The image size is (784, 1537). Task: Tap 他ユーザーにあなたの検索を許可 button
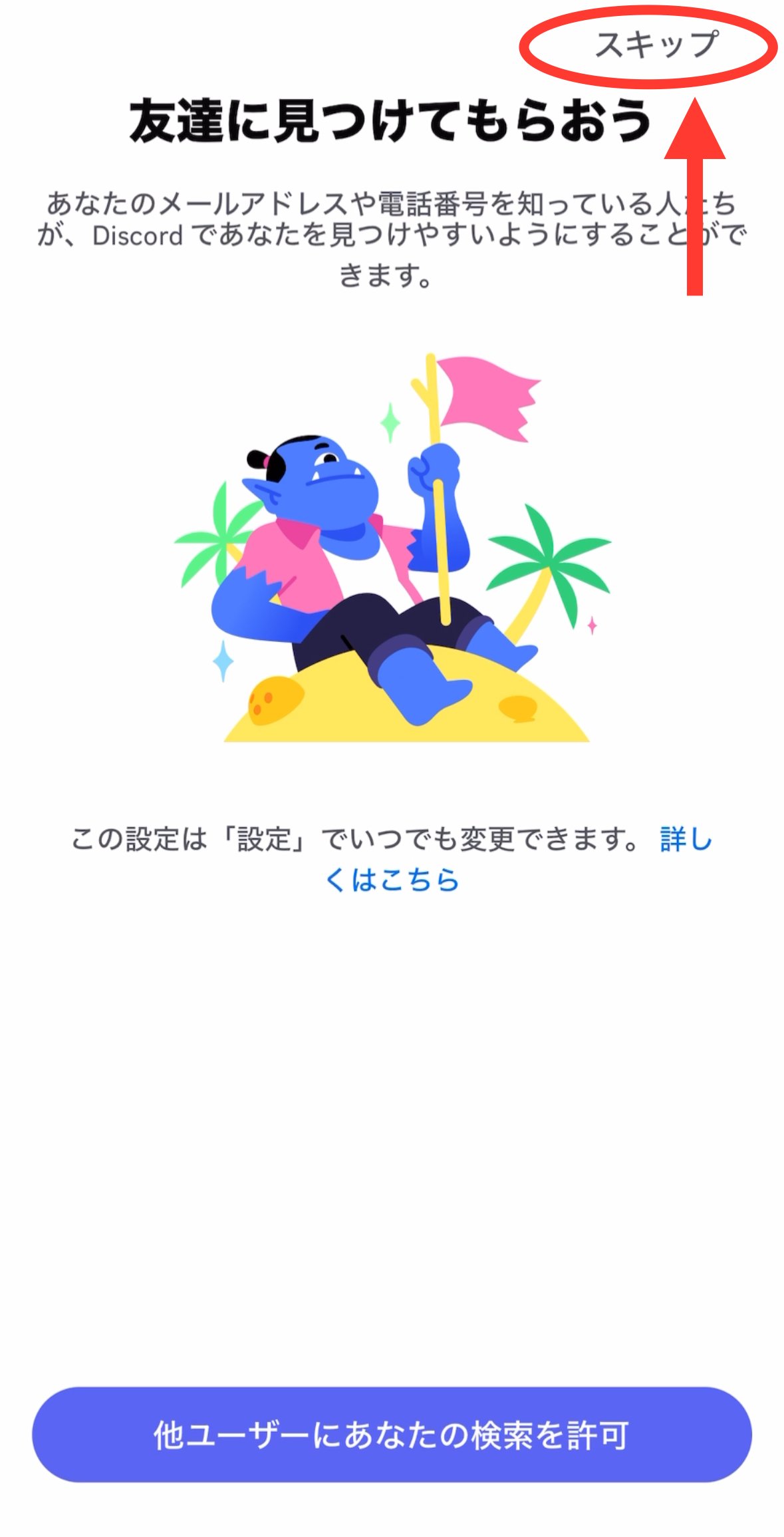pyautogui.click(x=392, y=1435)
